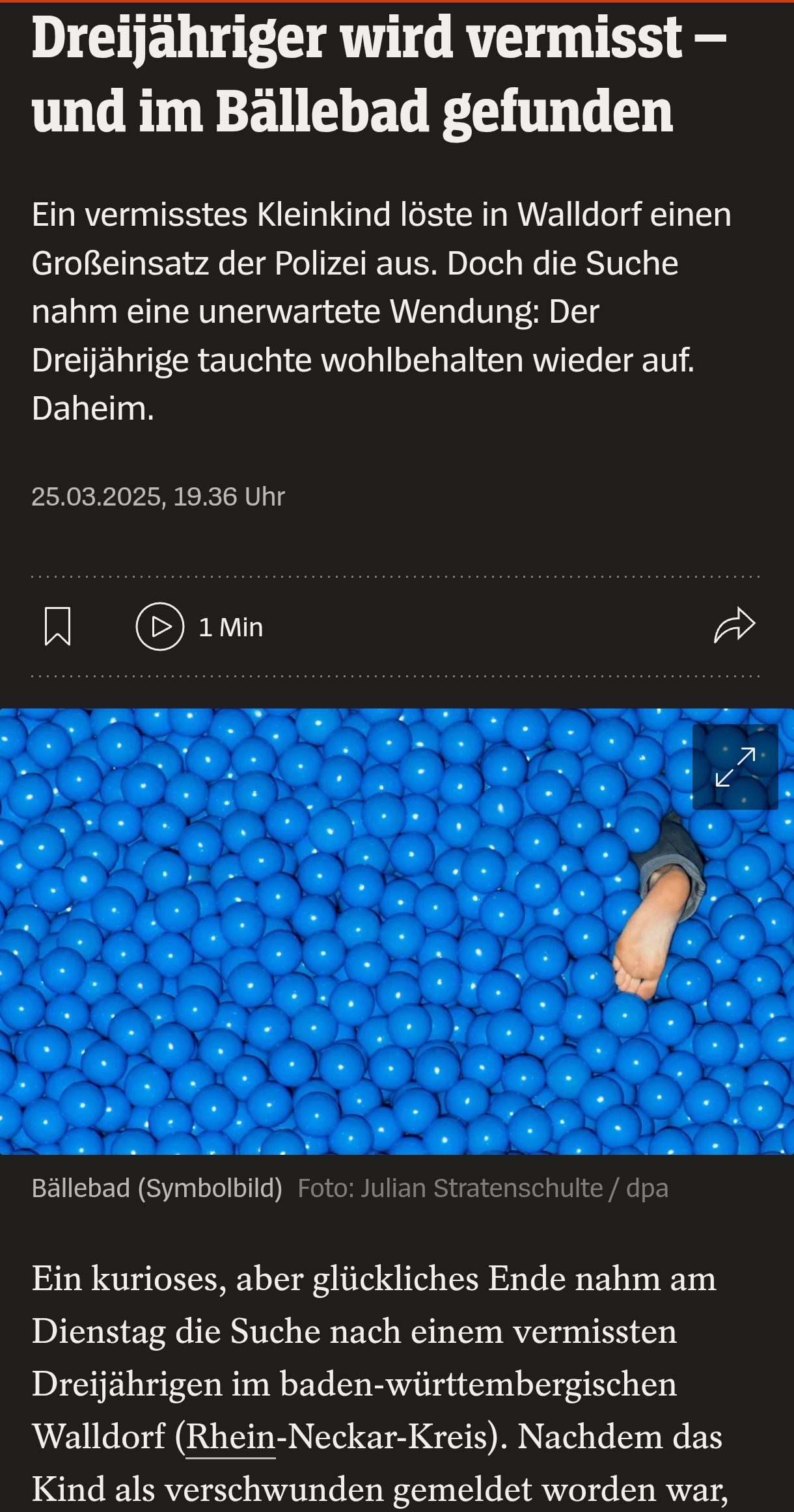Open the Rhein-Neckar-Kreis link

[231, 1437]
